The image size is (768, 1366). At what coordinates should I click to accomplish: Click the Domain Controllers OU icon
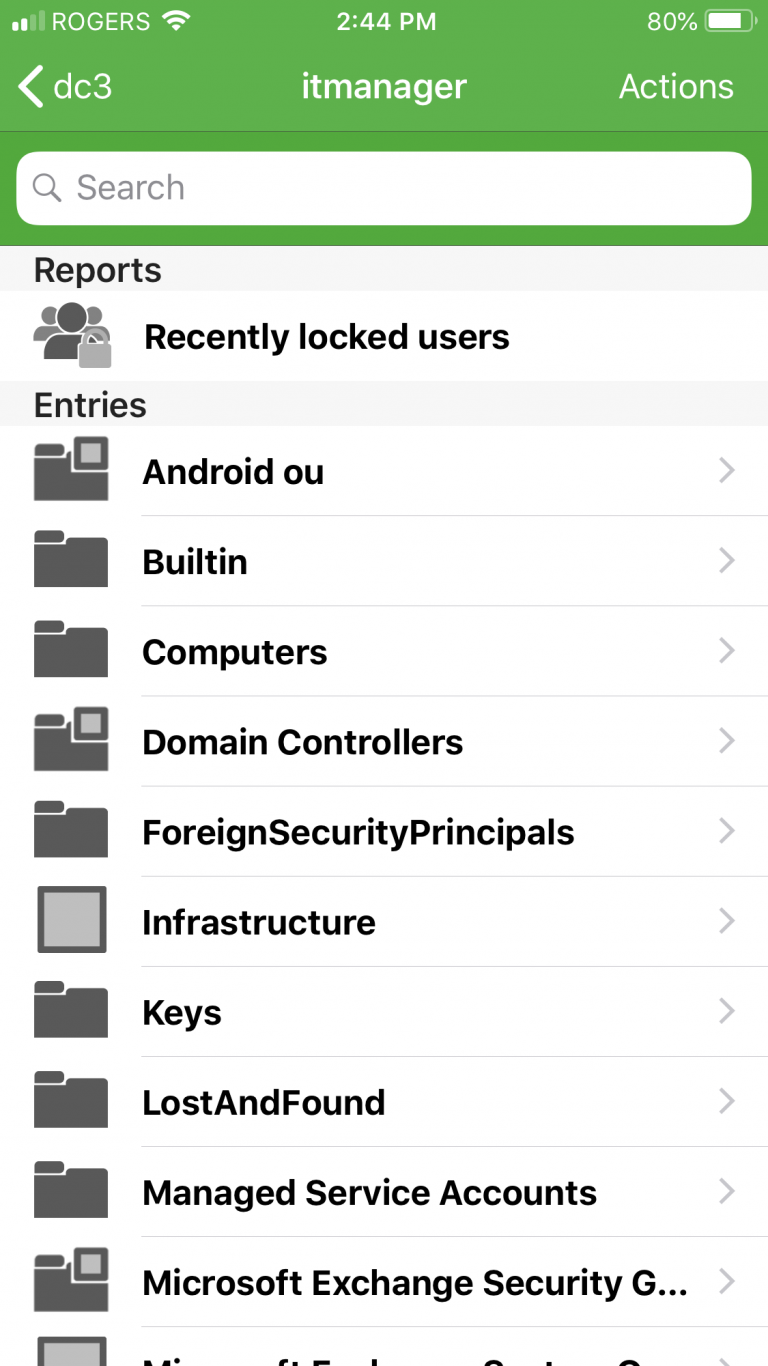coord(70,740)
